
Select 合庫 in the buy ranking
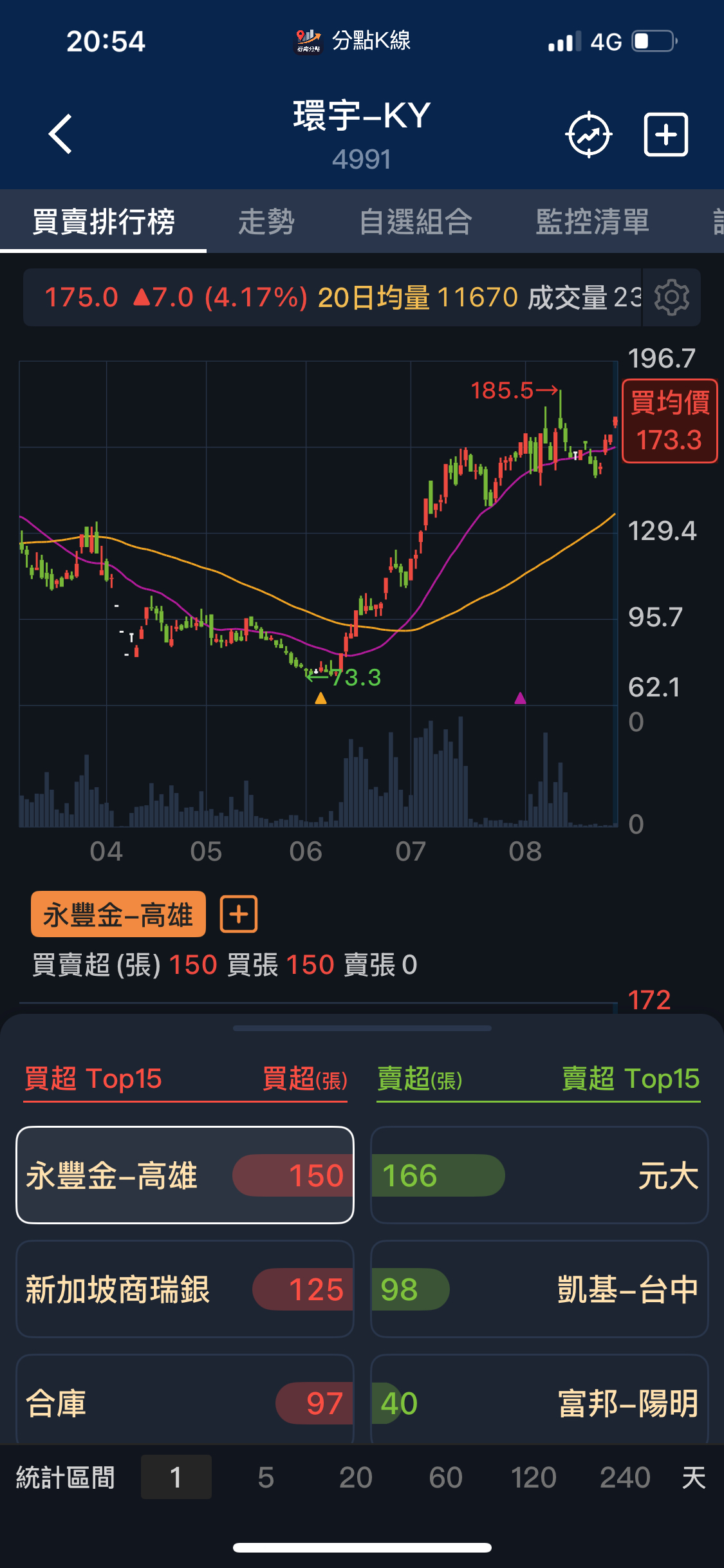[x=185, y=1402]
